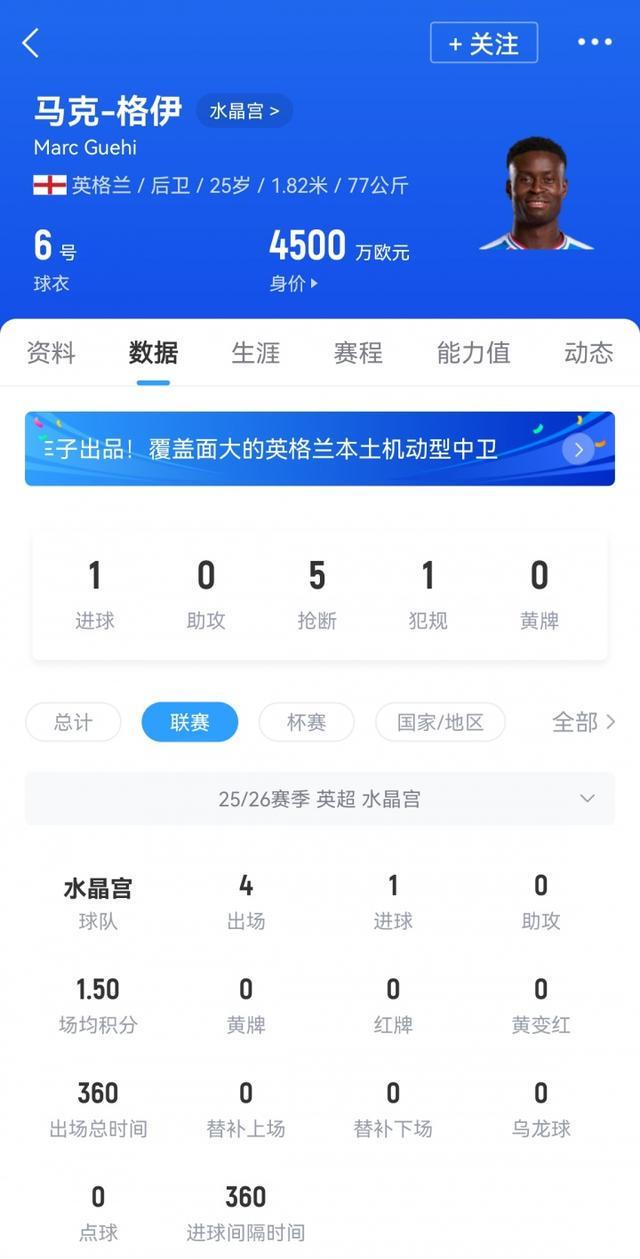640x1259 pixels.
Task: Filter stats by 杯赛
Action: [x=306, y=722]
